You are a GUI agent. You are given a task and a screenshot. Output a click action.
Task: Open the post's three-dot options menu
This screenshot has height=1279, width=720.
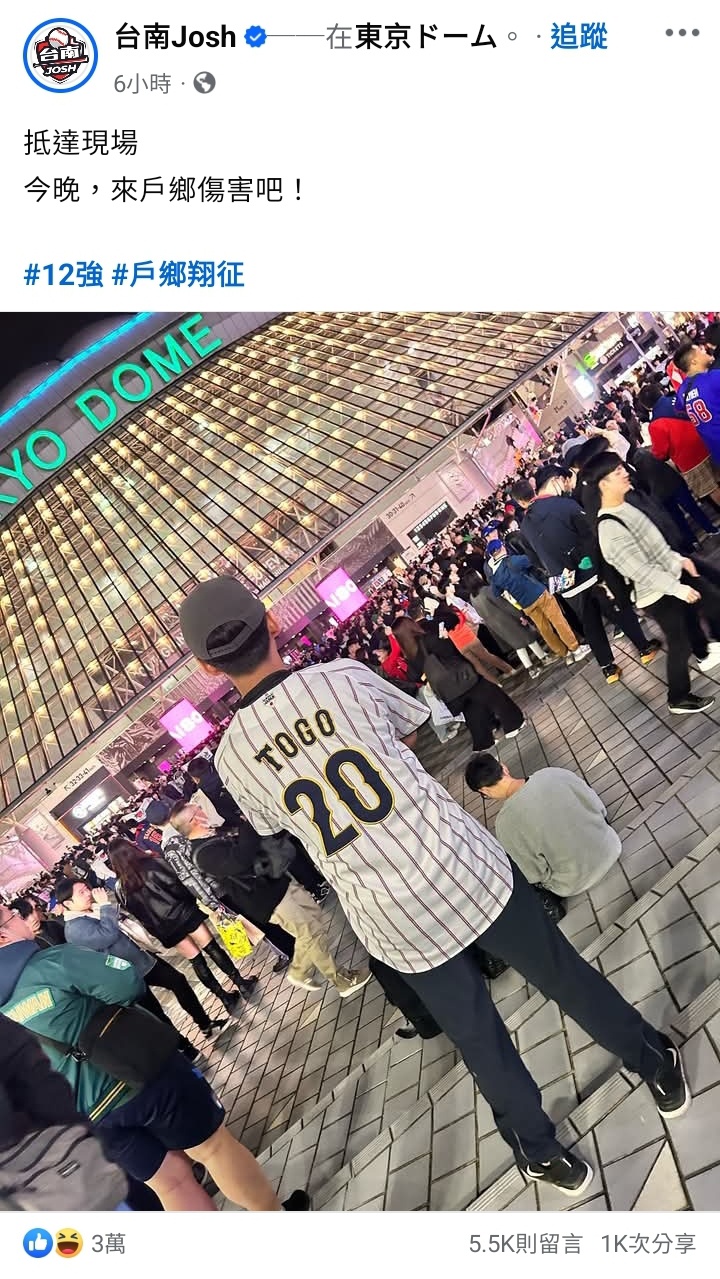pyautogui.click(x=682, y=33)
